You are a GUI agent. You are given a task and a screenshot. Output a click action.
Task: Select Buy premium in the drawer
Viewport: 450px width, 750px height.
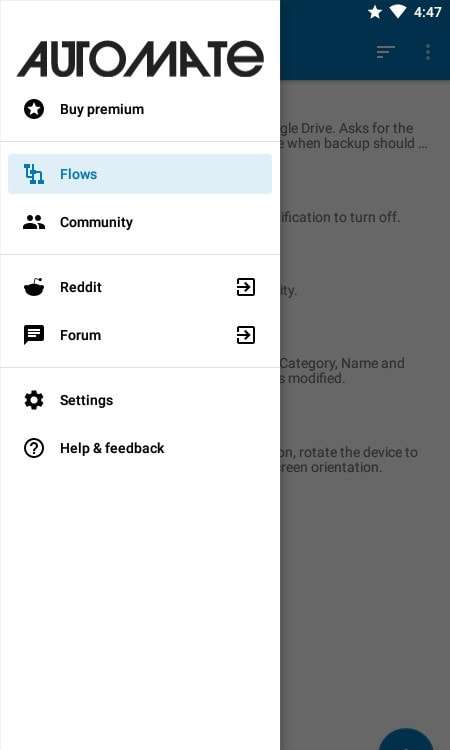click(x=140, y=110)
